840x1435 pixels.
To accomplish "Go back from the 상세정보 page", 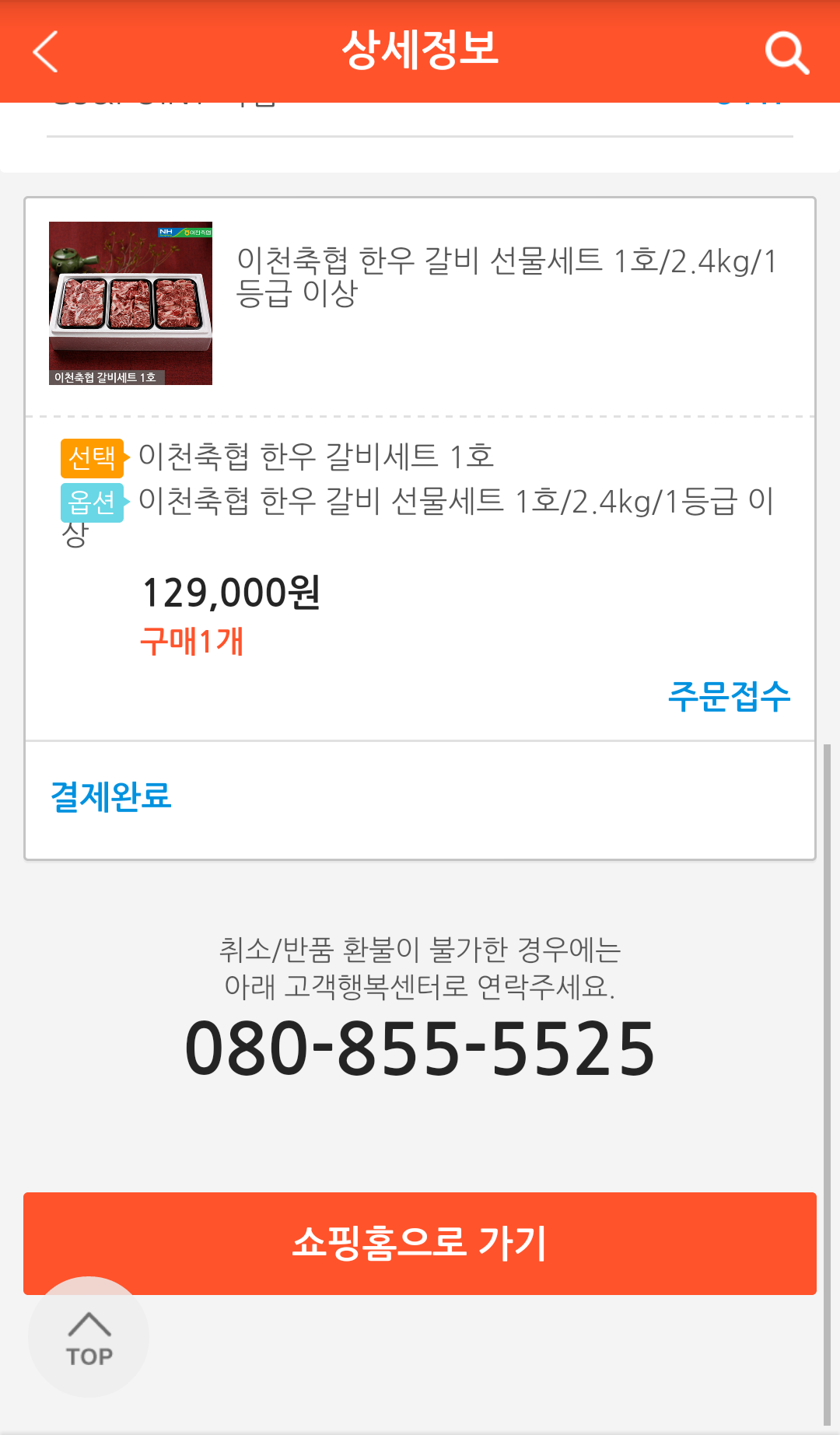I will pos(46,51).
